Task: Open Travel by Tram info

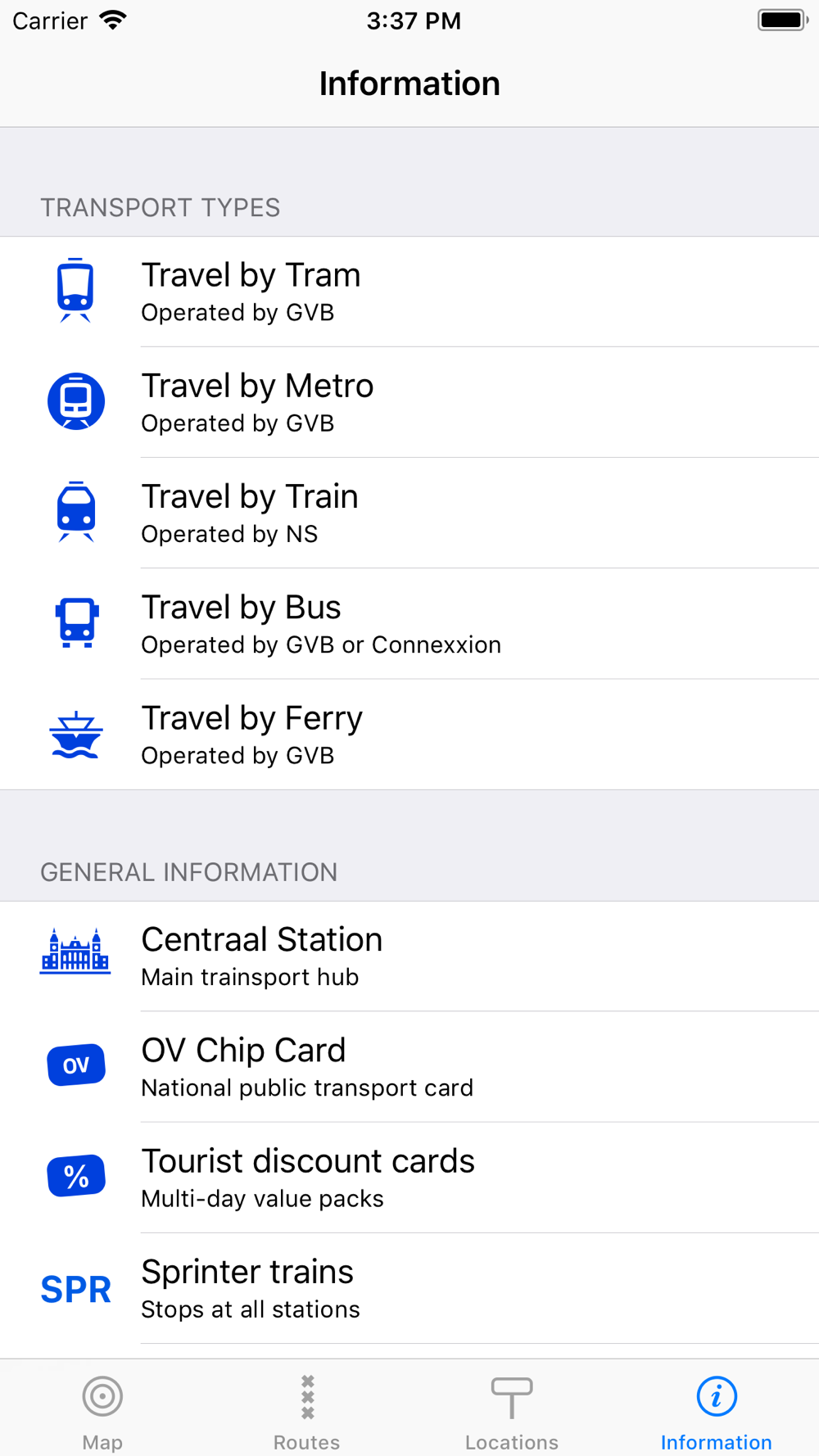Action: (x=409, y=292)
